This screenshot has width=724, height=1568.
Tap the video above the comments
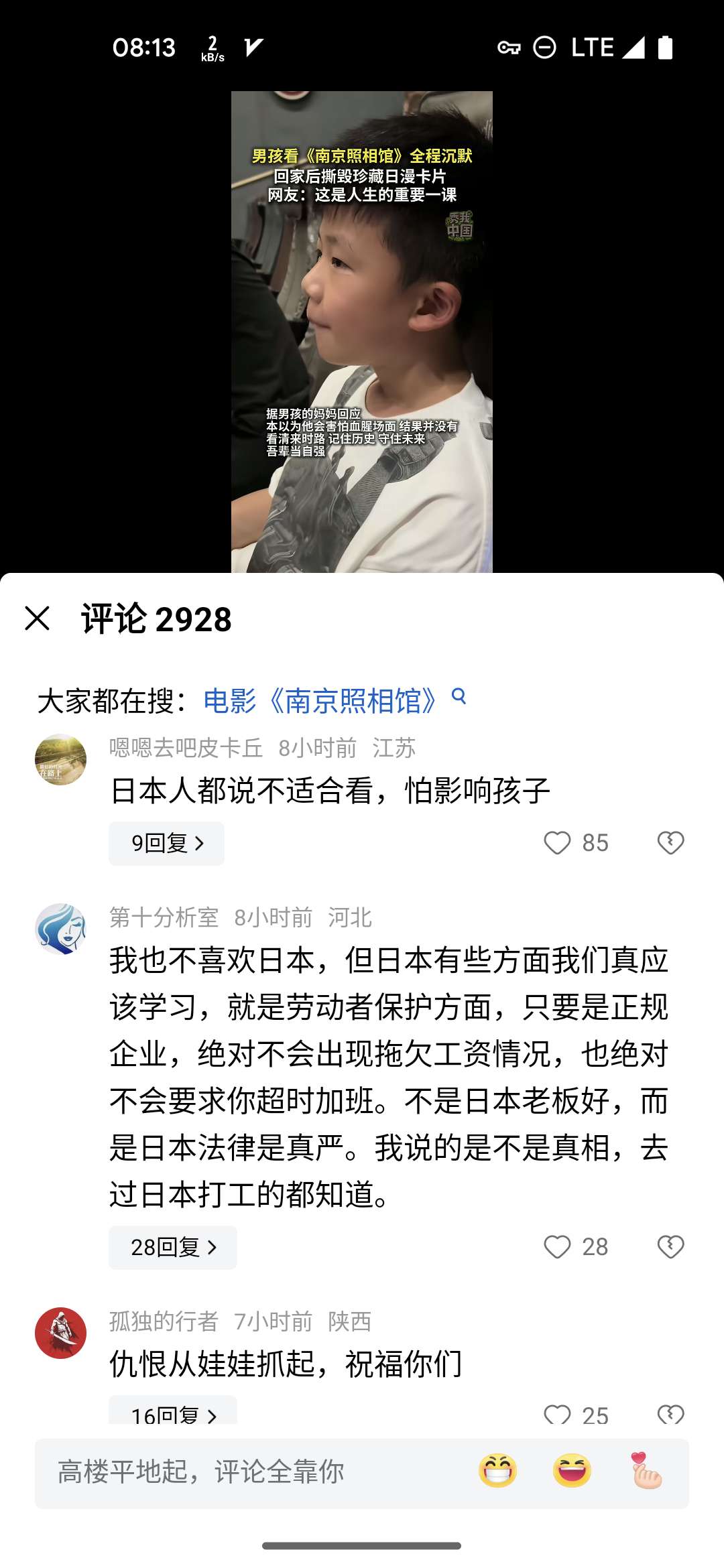pyautogui.click(x=362, y=332)
